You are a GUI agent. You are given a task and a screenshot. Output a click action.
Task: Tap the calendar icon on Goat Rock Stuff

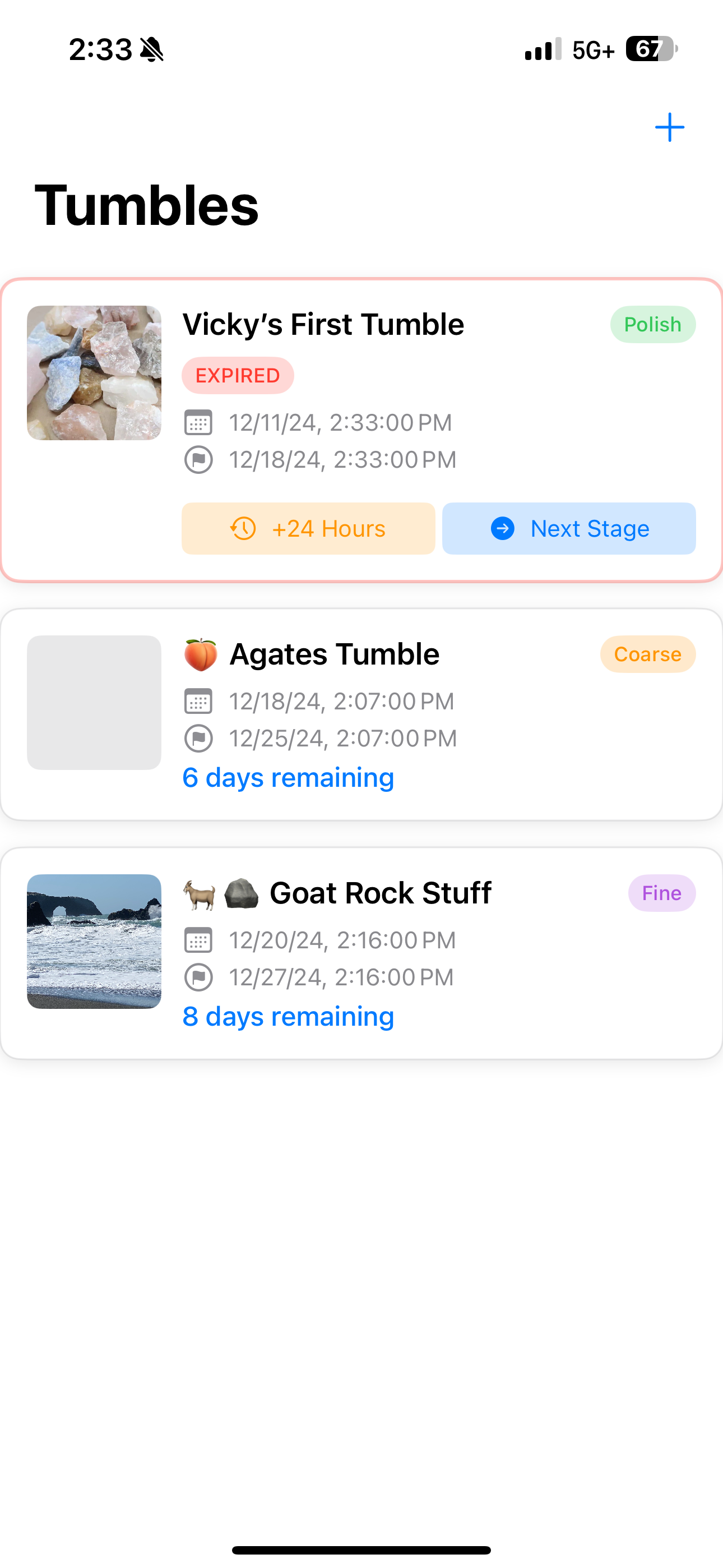198,940
